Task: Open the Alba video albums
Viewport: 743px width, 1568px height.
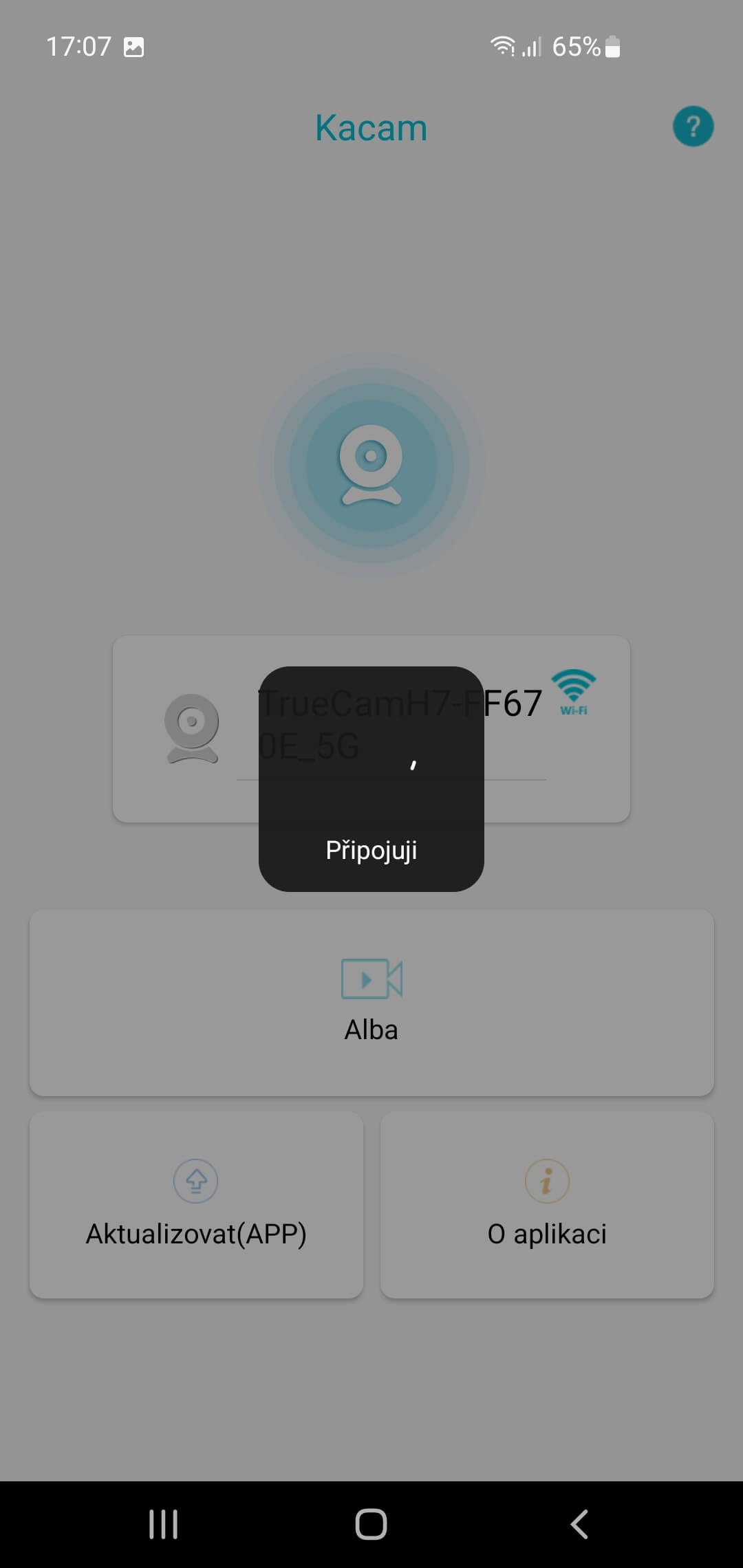Action: pos(371,1002)
